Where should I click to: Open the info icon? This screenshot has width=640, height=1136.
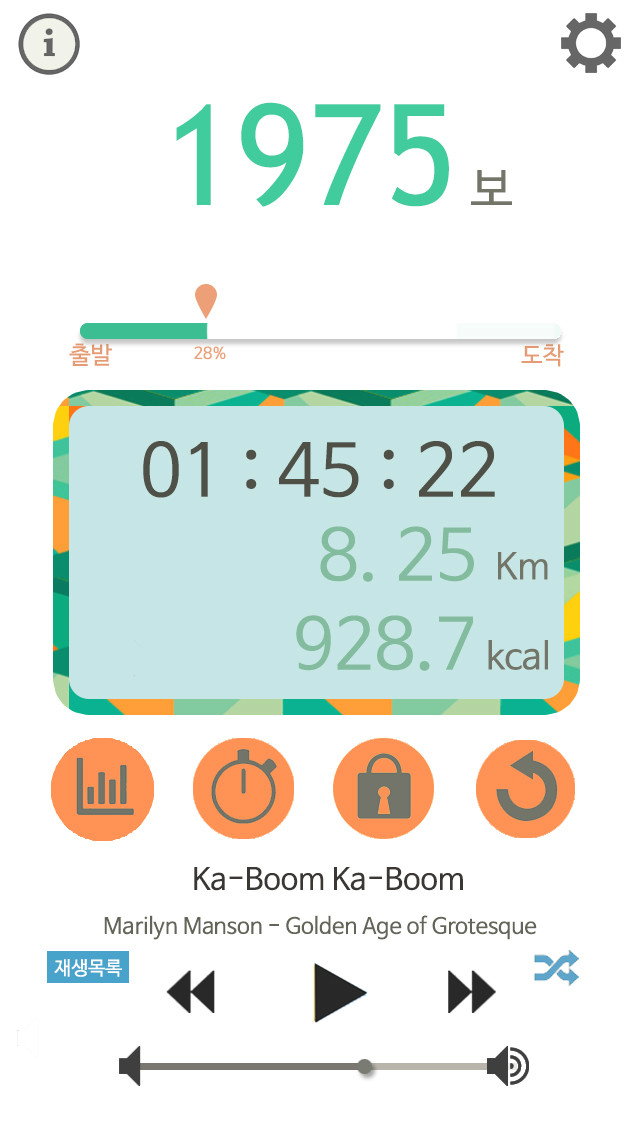pos(48,45)
